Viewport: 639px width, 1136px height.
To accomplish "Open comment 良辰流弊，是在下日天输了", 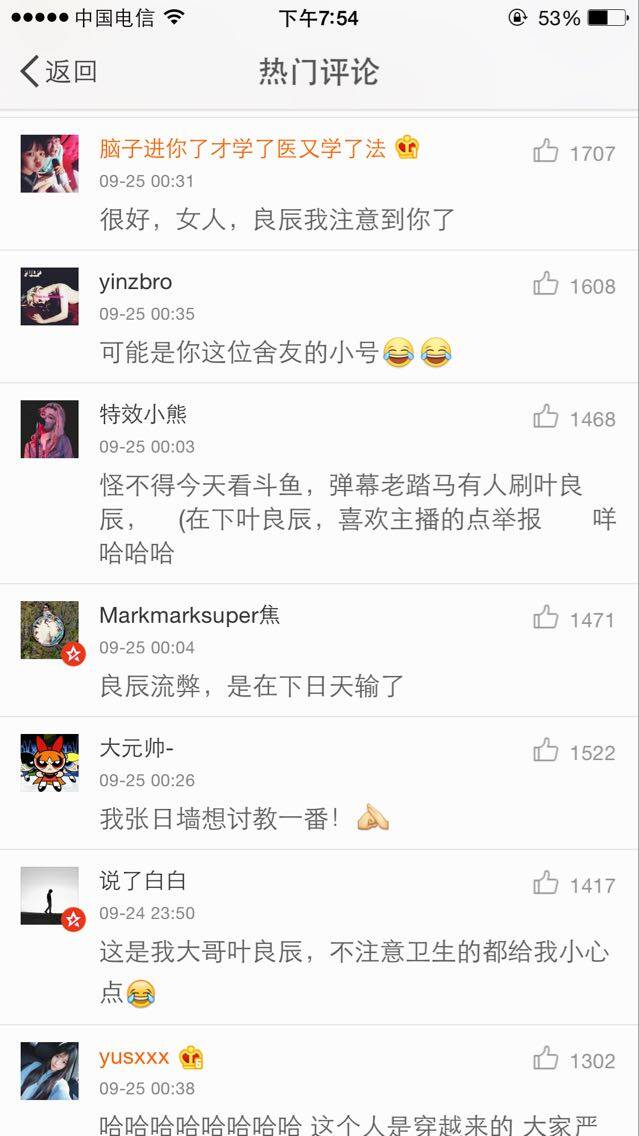I will click(252, 686).
